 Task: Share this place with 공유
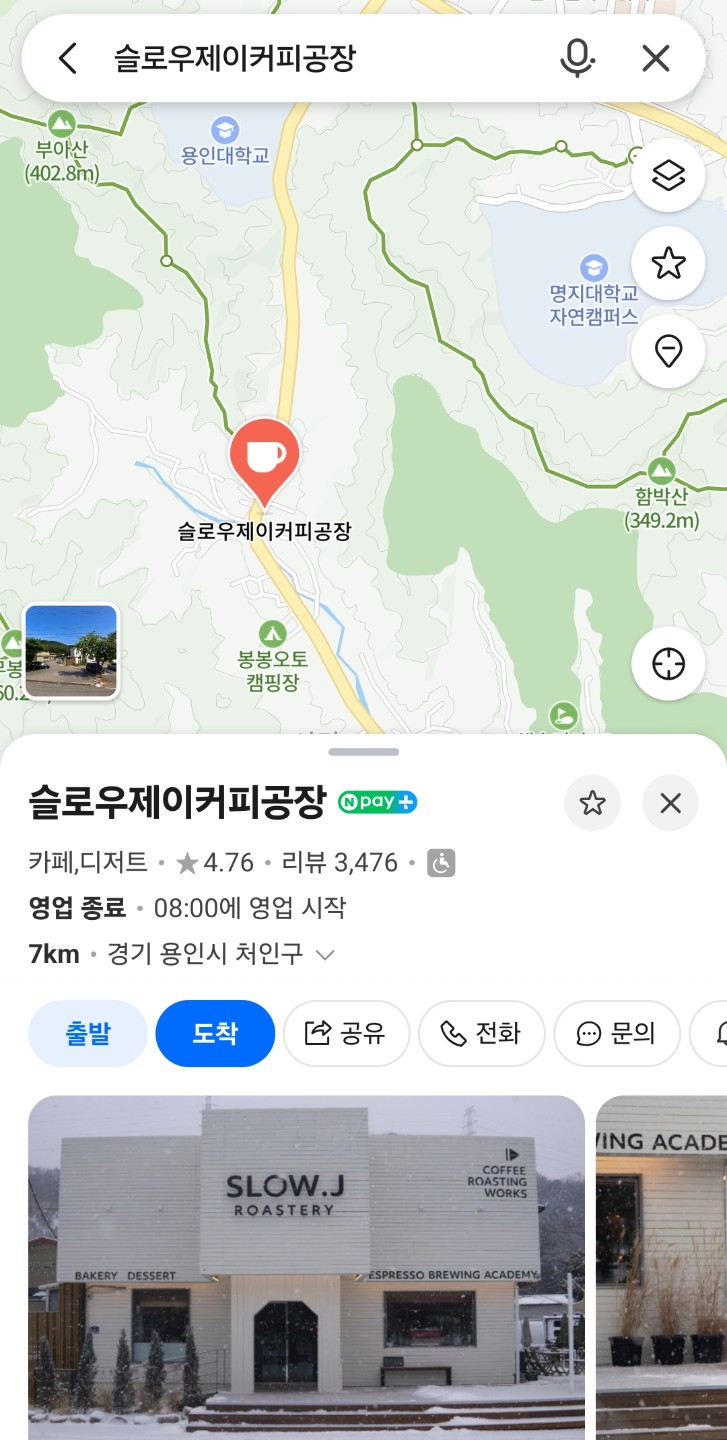tap(346, 1033)
